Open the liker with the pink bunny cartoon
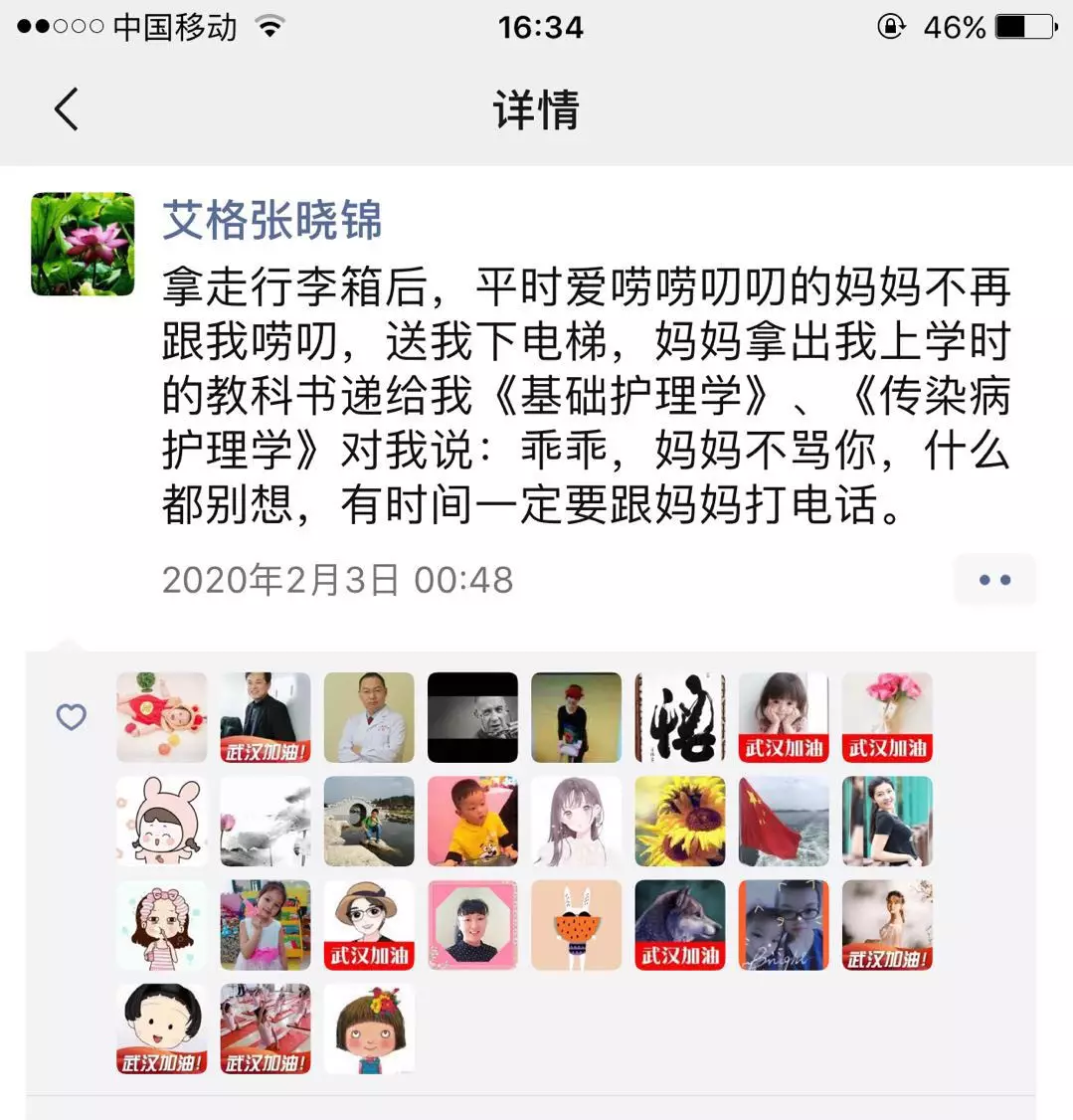The width and height of the screenshot is (1073, 1120). pyautogui.click(x=162, y=822)
